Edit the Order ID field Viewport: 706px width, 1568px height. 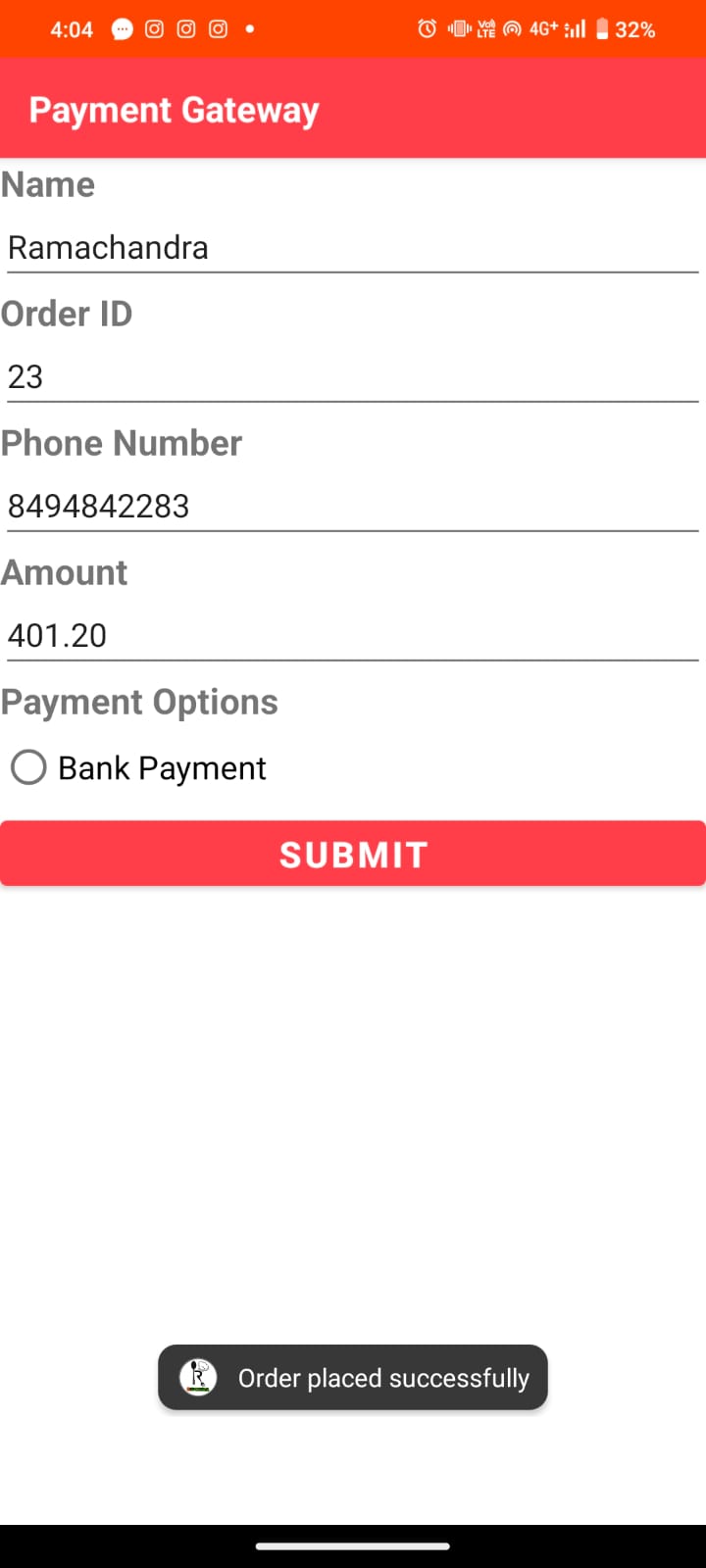(x=352, y=377)
